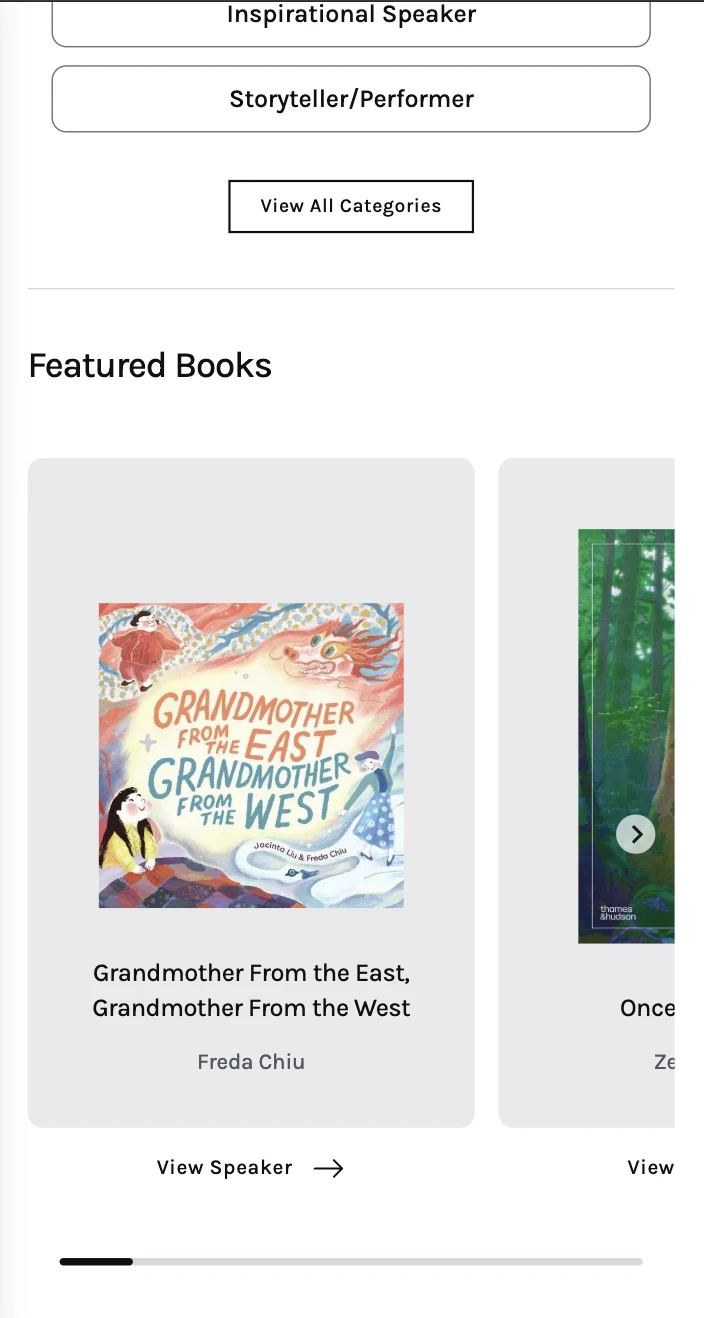Show next featured book with arrow

click(636, 834)
